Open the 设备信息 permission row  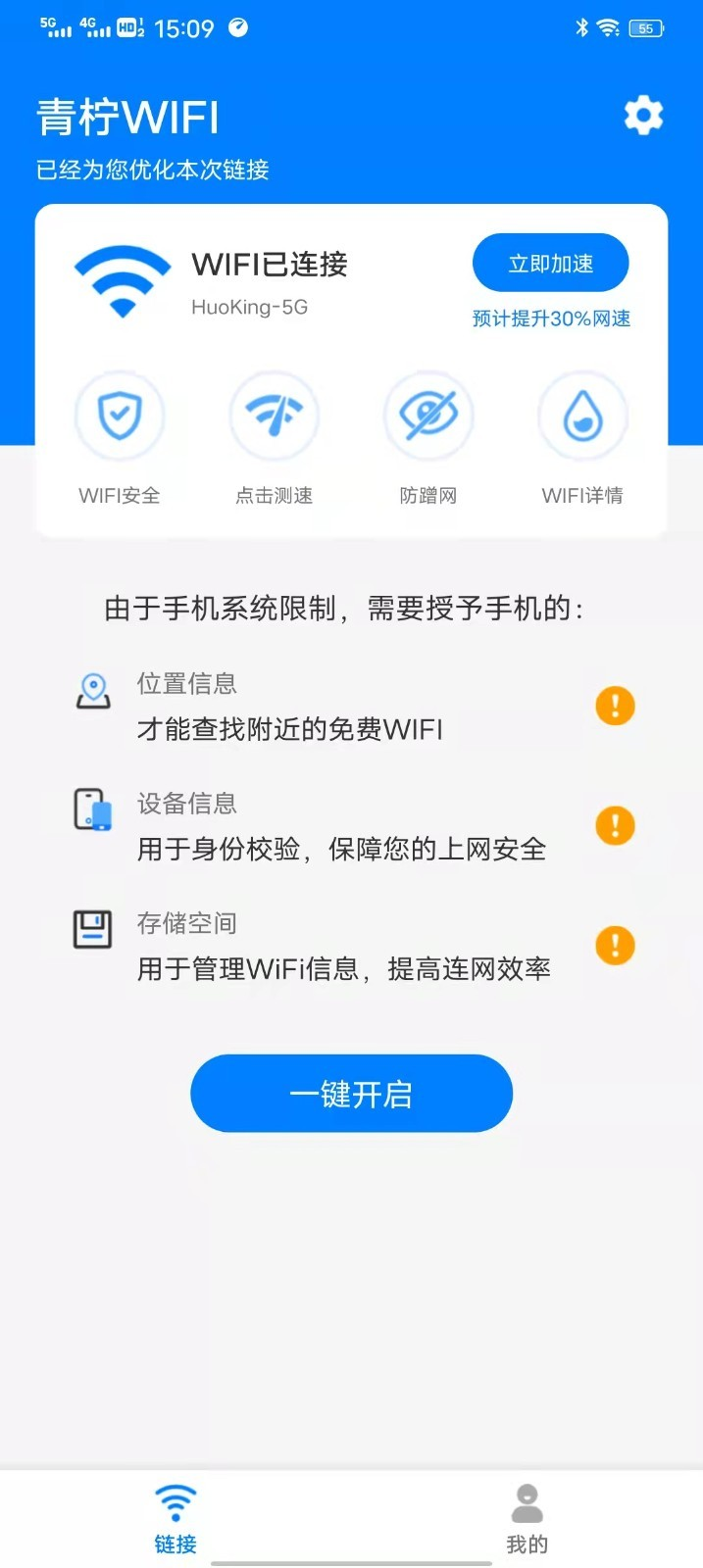click(x=351, y=826)
